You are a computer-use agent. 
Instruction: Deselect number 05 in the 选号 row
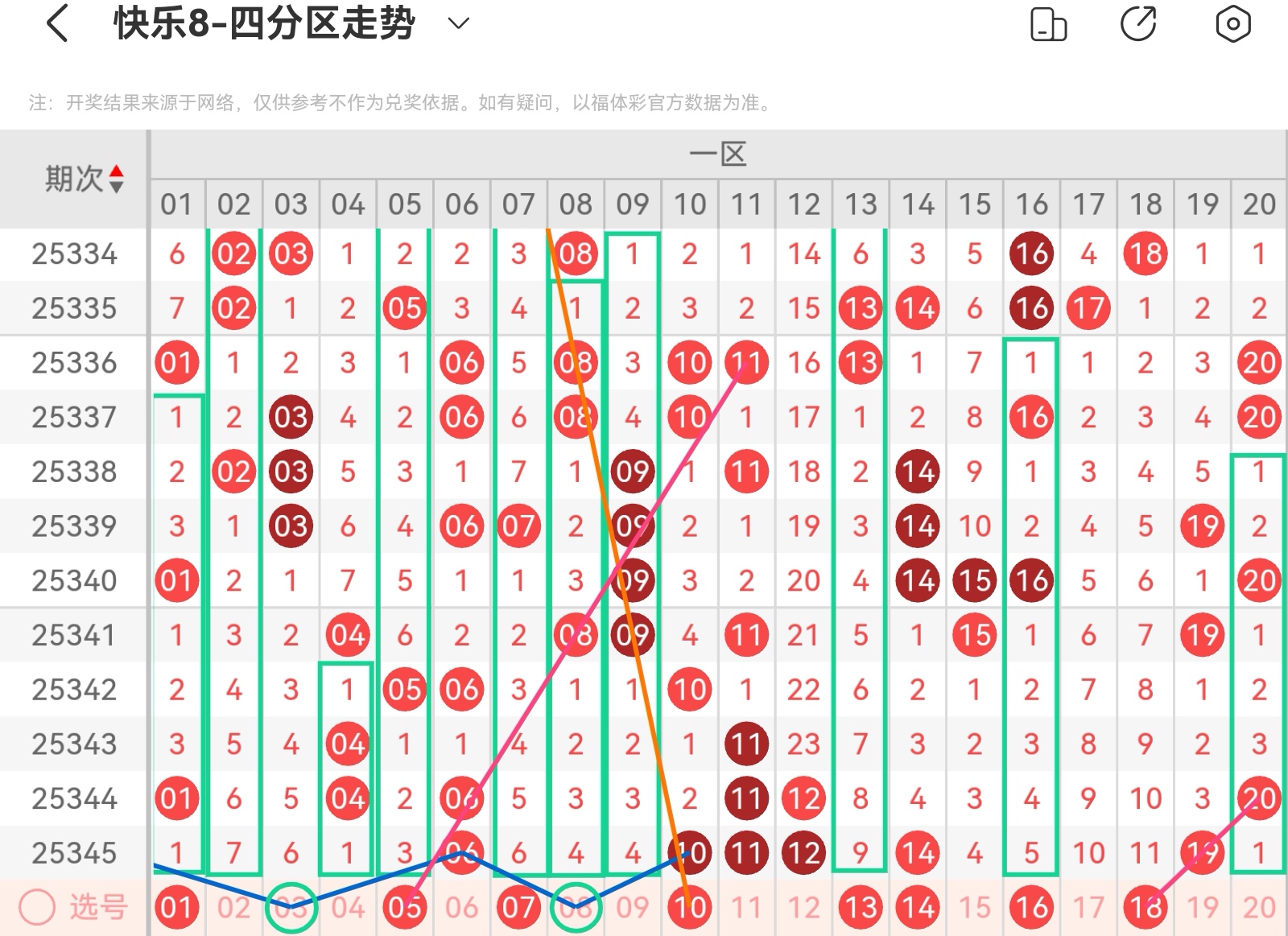click(x=404, y=907)
